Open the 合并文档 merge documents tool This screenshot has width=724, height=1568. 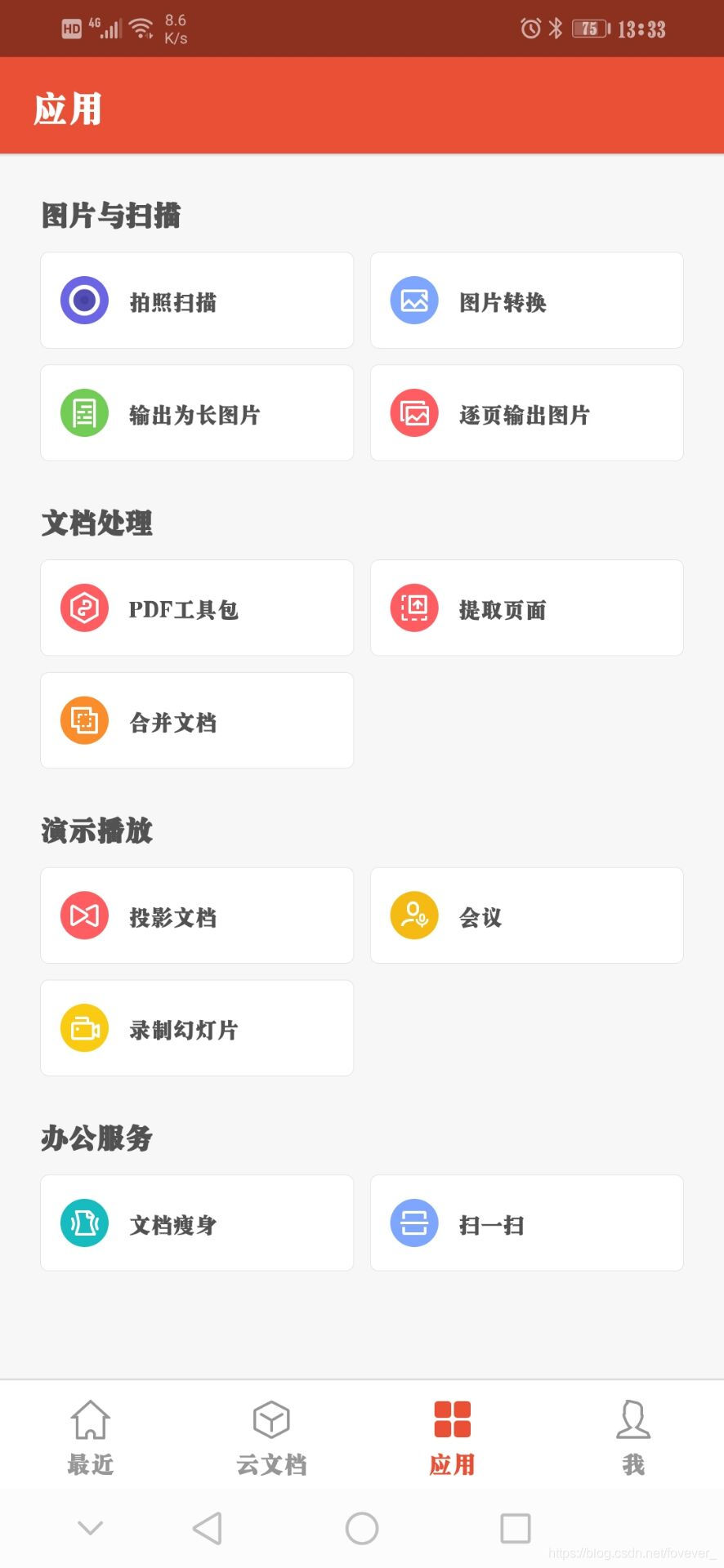tap(196, 720)
